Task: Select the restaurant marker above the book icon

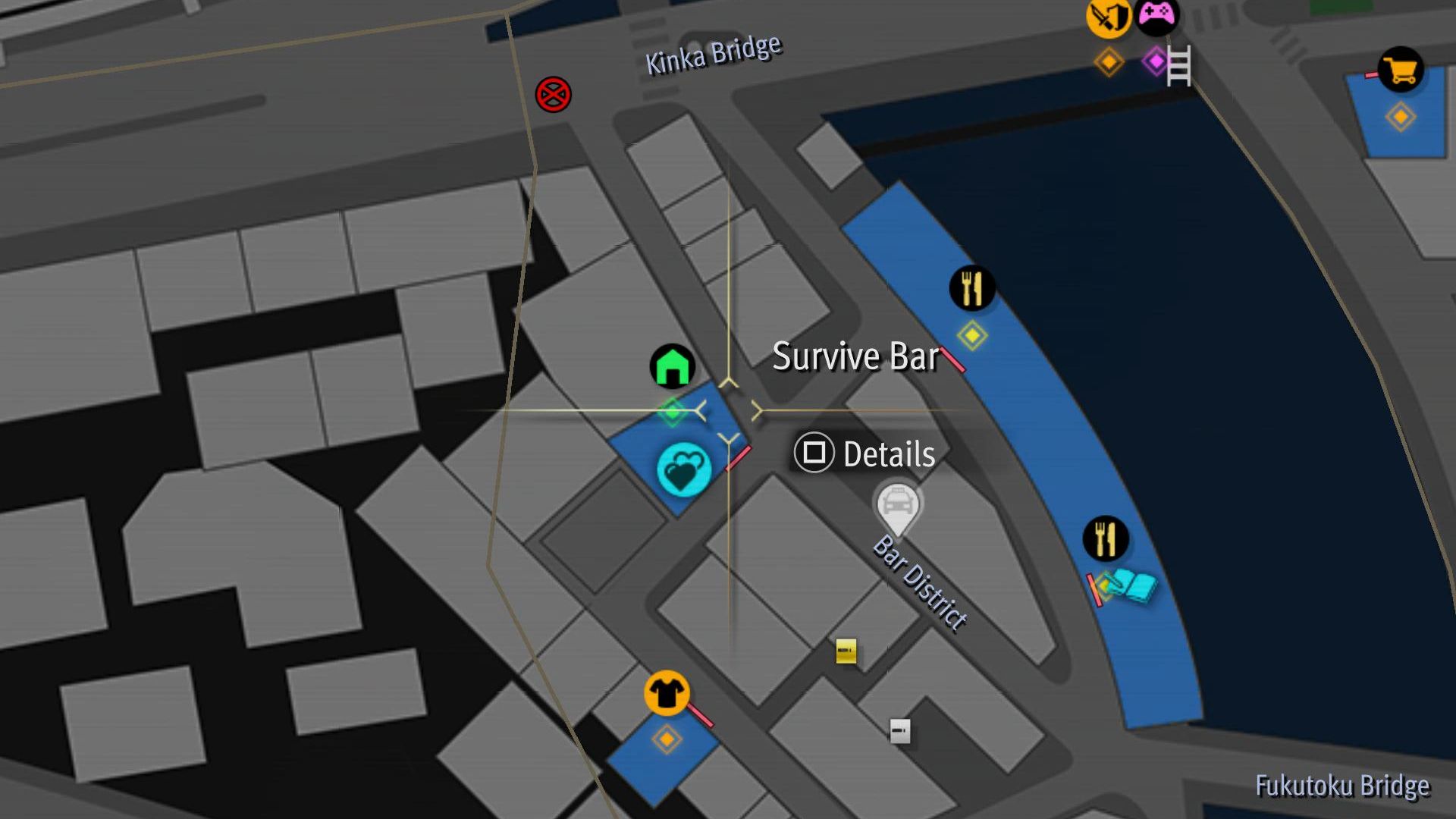Action: 1106,539
